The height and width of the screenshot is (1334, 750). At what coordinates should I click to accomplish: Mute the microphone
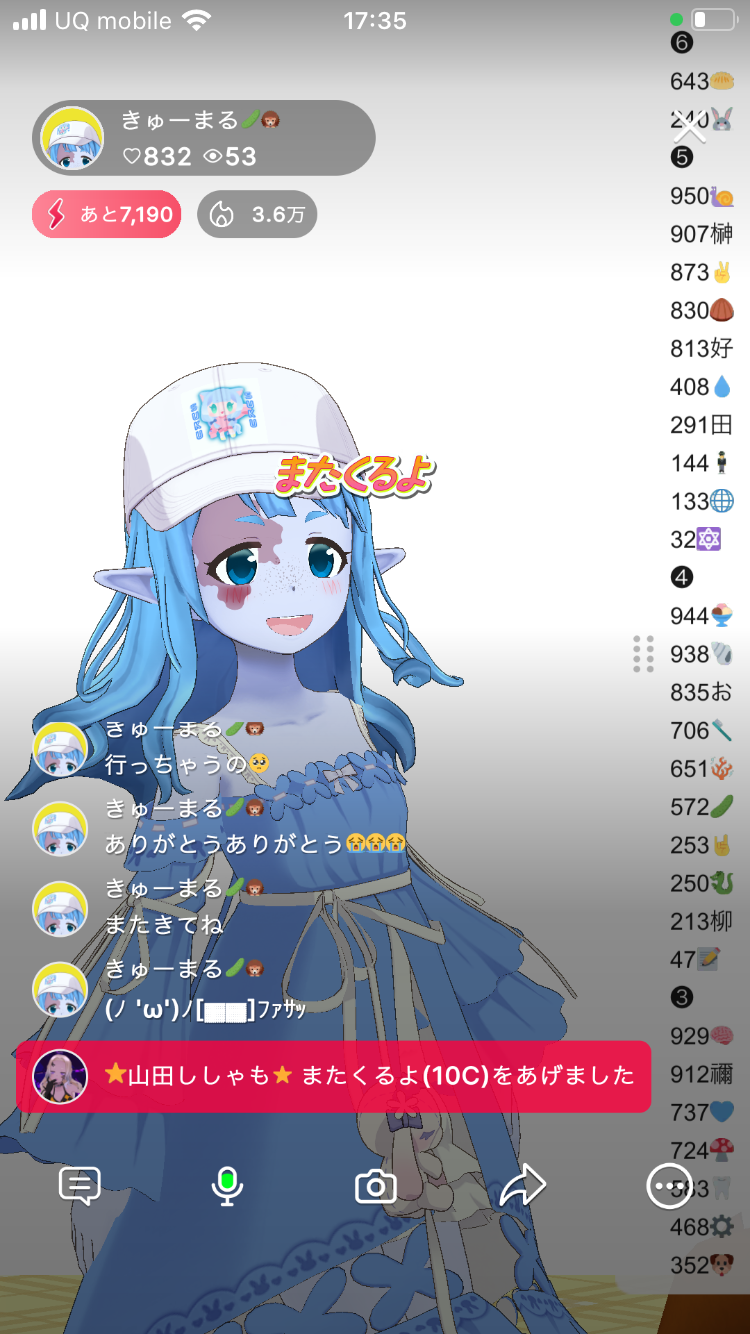(227, 1186)
